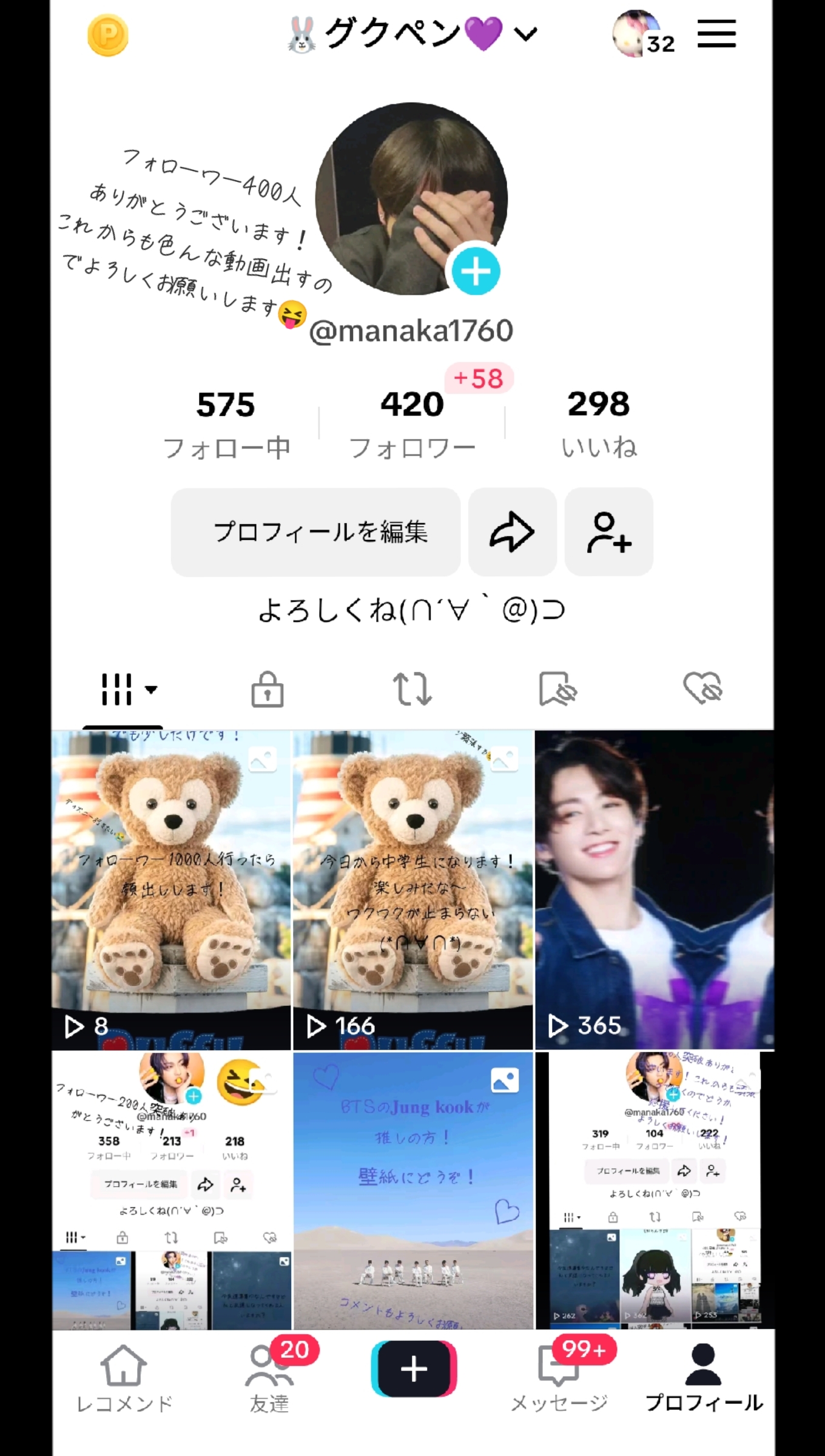
Task: Switch to the reposts tab
Action: click(412, 689)
